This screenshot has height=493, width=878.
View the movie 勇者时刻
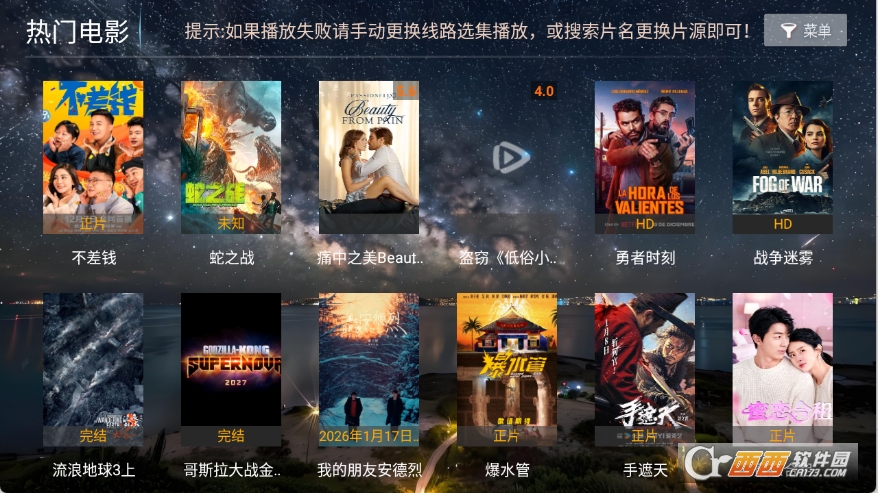coord(645,157)
